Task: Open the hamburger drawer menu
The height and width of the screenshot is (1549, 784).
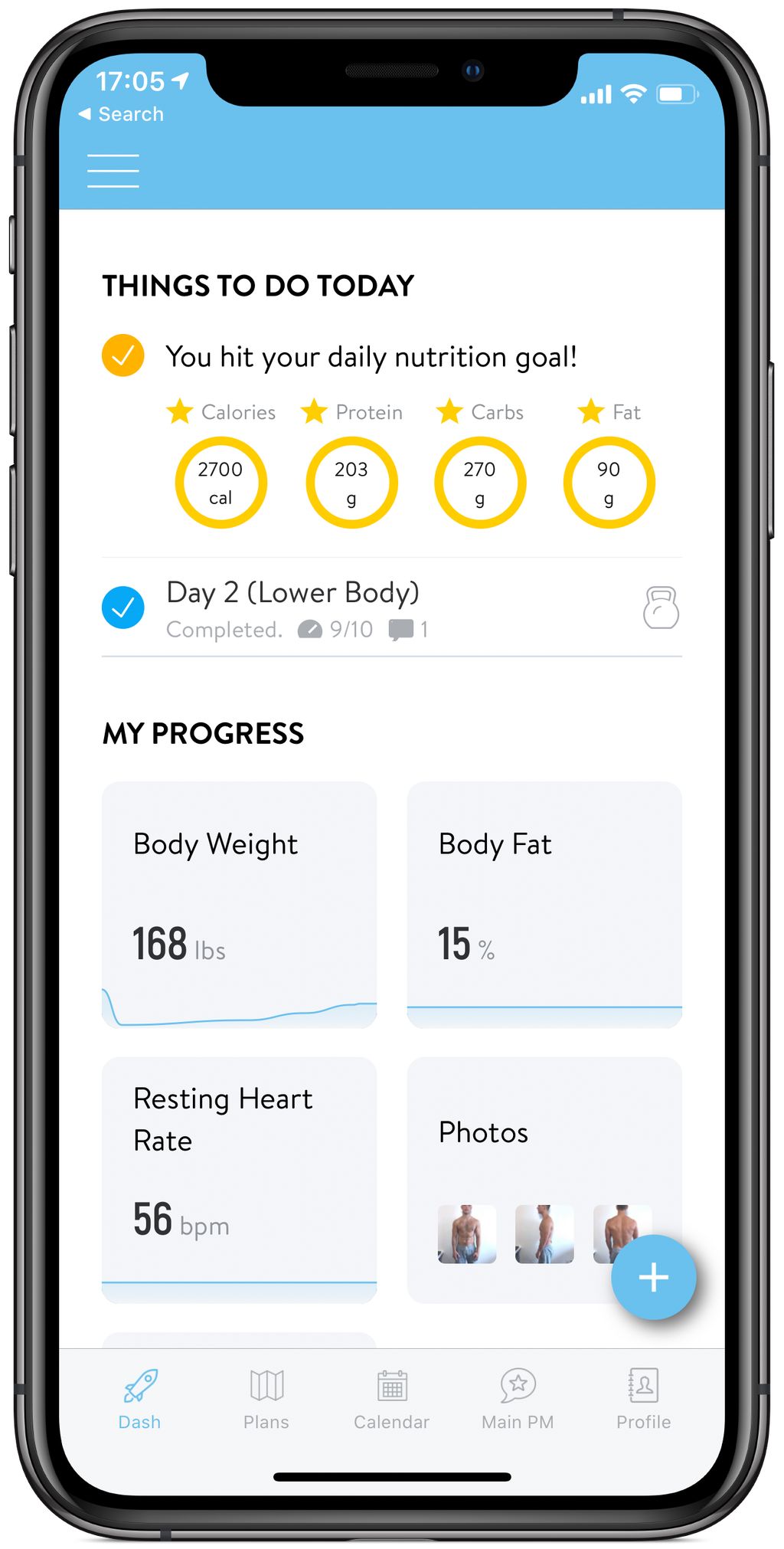Action: [x=113, y=170]
